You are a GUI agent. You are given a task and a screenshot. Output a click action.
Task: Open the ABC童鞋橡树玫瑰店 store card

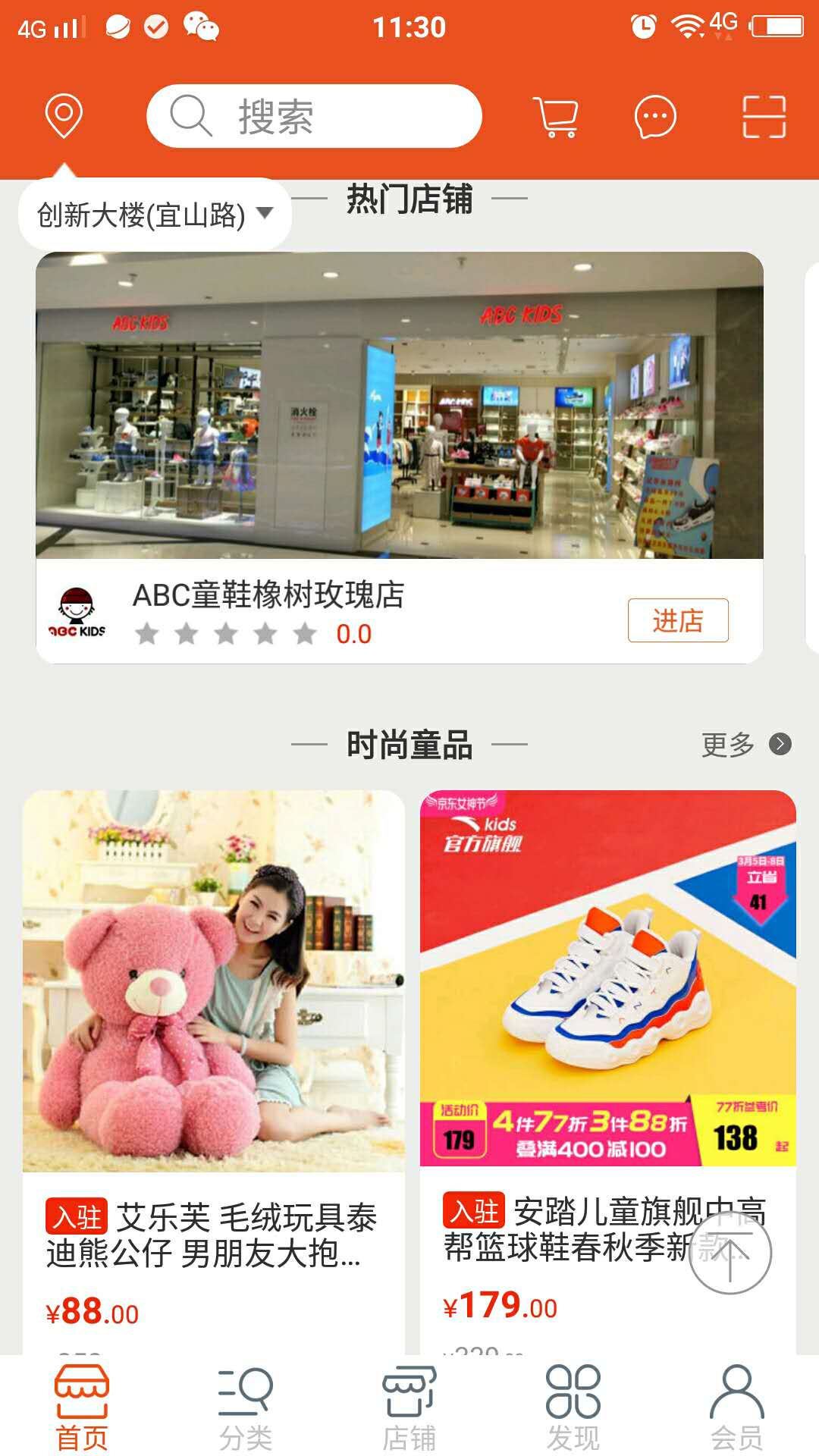(399, 425)
